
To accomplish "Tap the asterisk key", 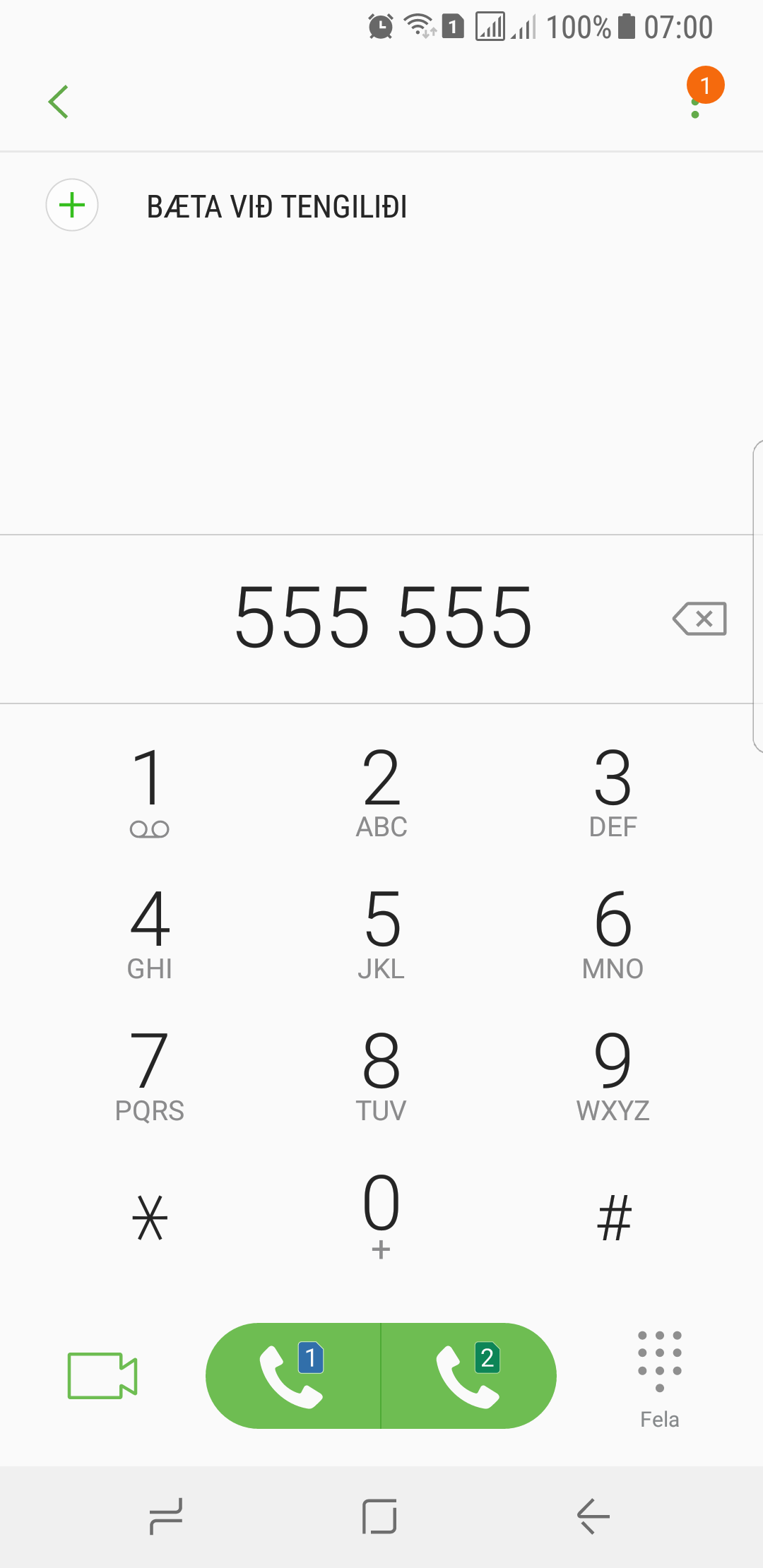I will pyautogui.click(x=150, y=1217).
